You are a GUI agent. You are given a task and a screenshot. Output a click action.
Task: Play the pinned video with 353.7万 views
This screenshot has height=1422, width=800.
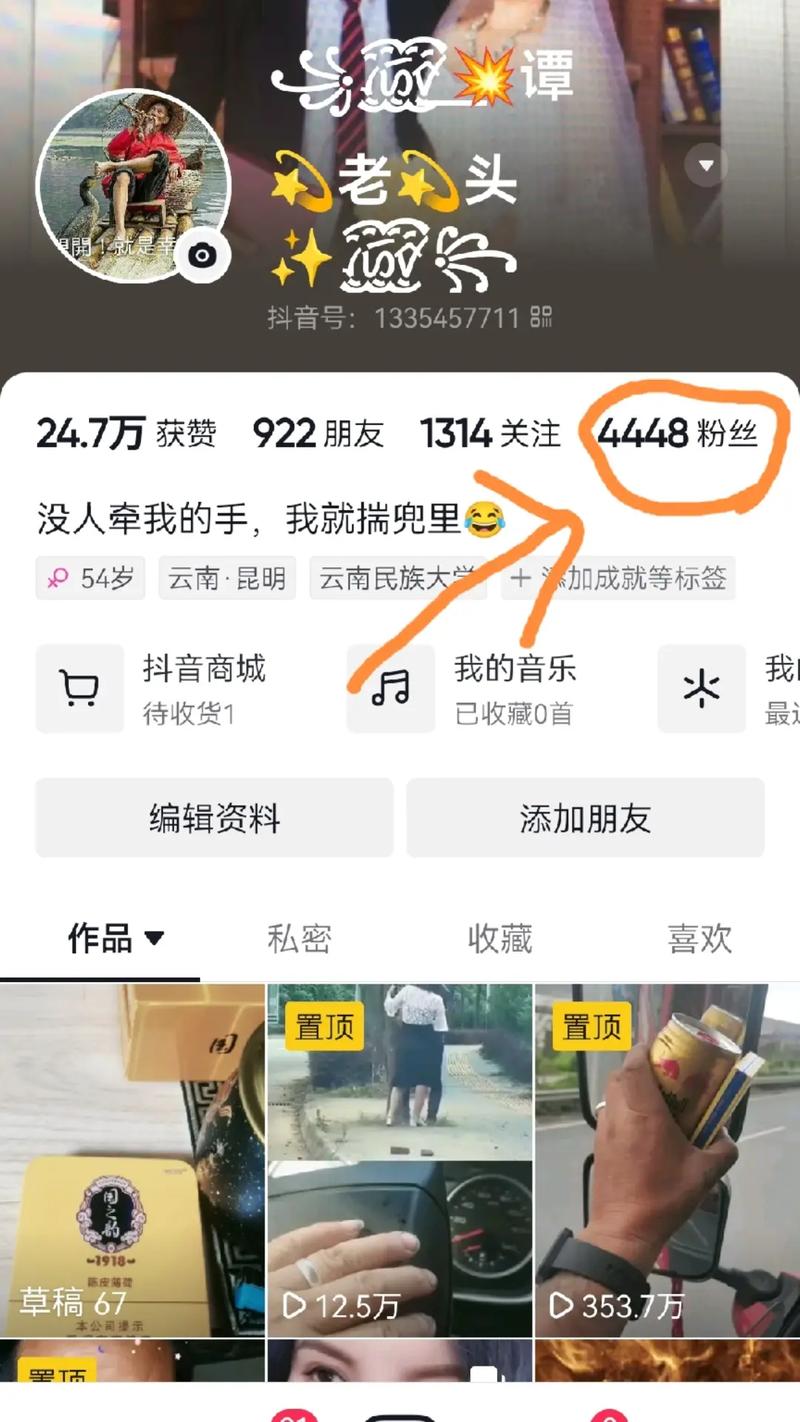pos(666,1160)
